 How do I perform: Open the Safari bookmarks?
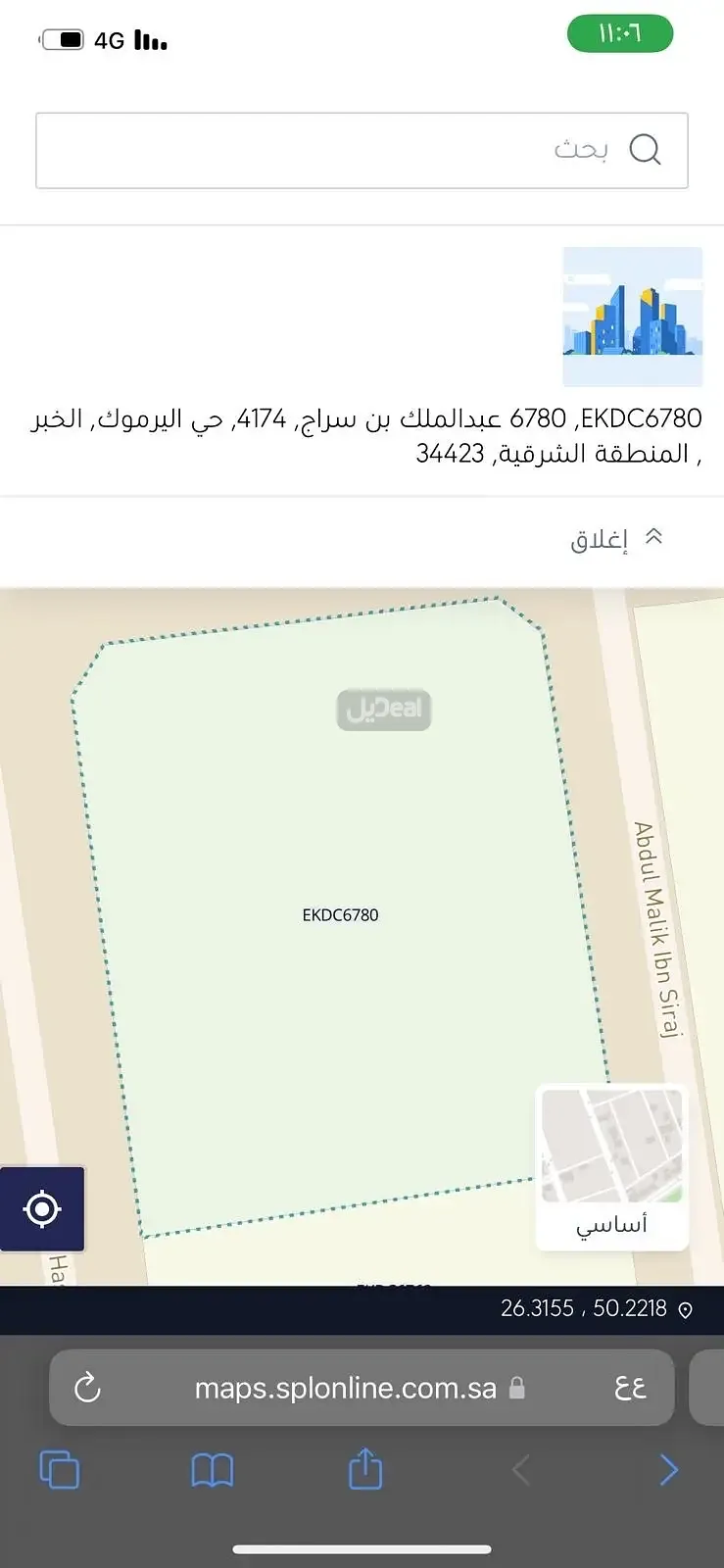pyautogui.click(x=212, y=1469)
